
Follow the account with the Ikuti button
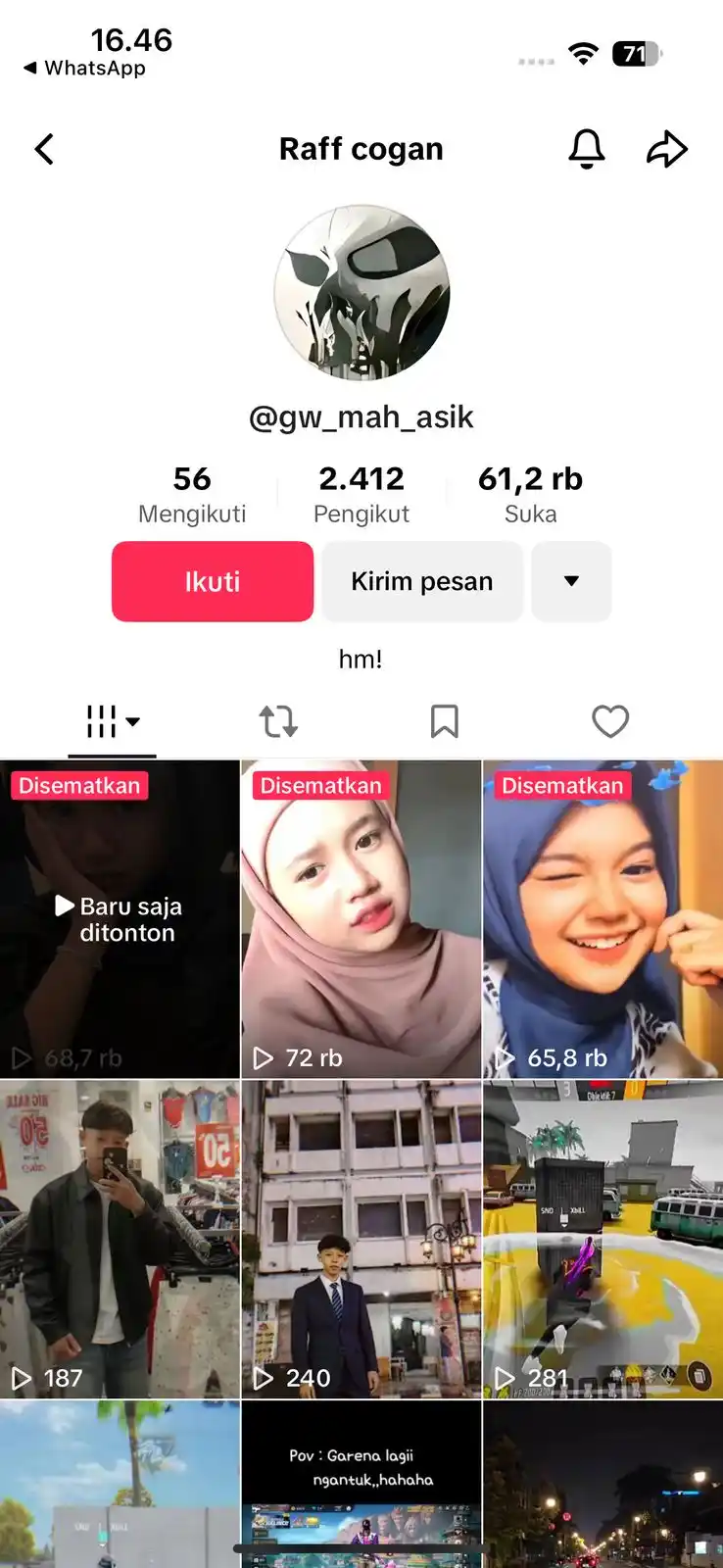click(x=213, y=581)
